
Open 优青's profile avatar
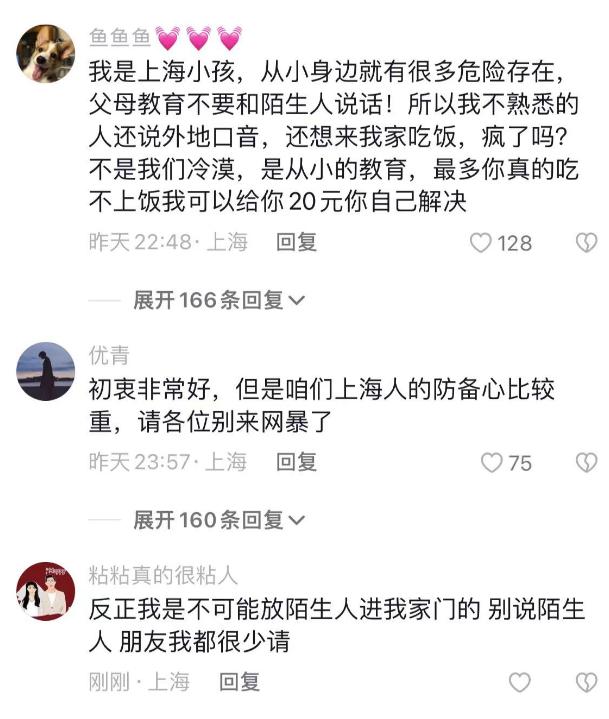(x=46, y=371)
